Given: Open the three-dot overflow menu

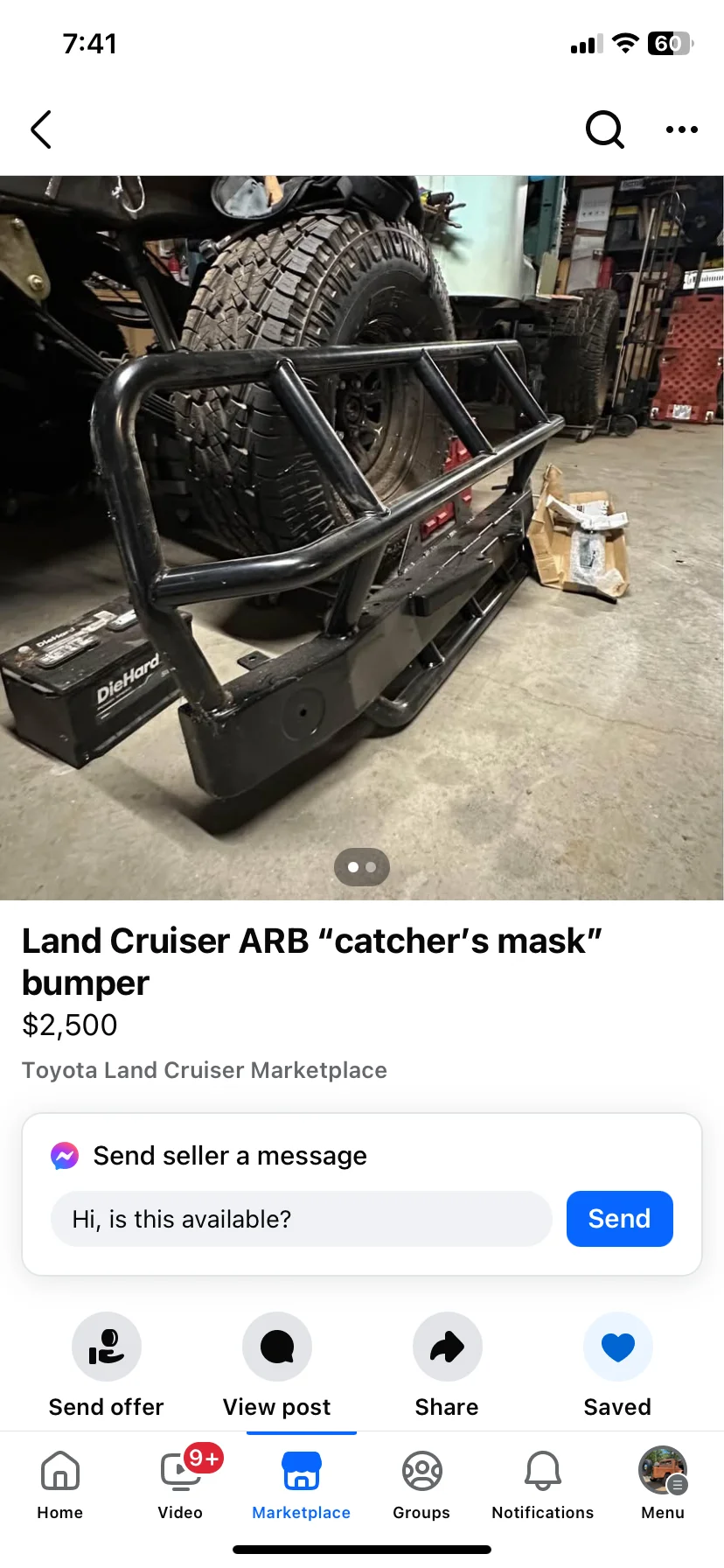Looking at the screenshot, I should (681, 129).
